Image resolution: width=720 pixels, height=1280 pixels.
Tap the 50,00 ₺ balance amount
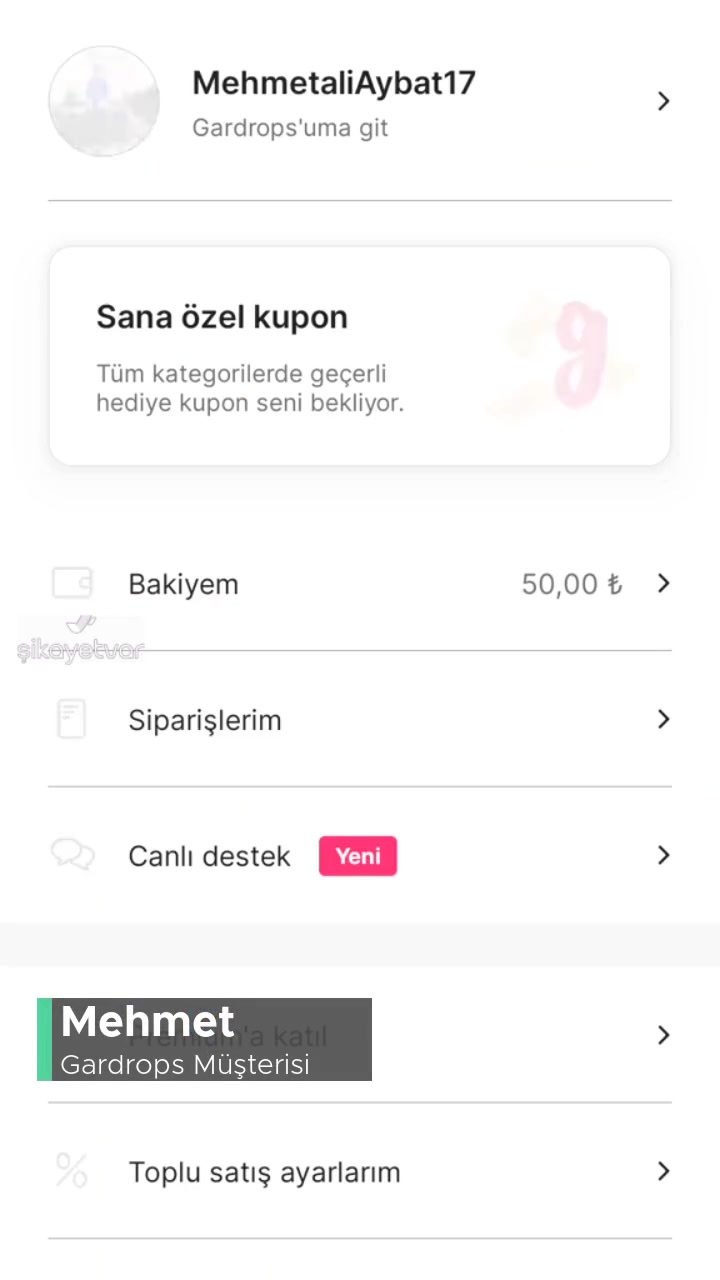571,583
